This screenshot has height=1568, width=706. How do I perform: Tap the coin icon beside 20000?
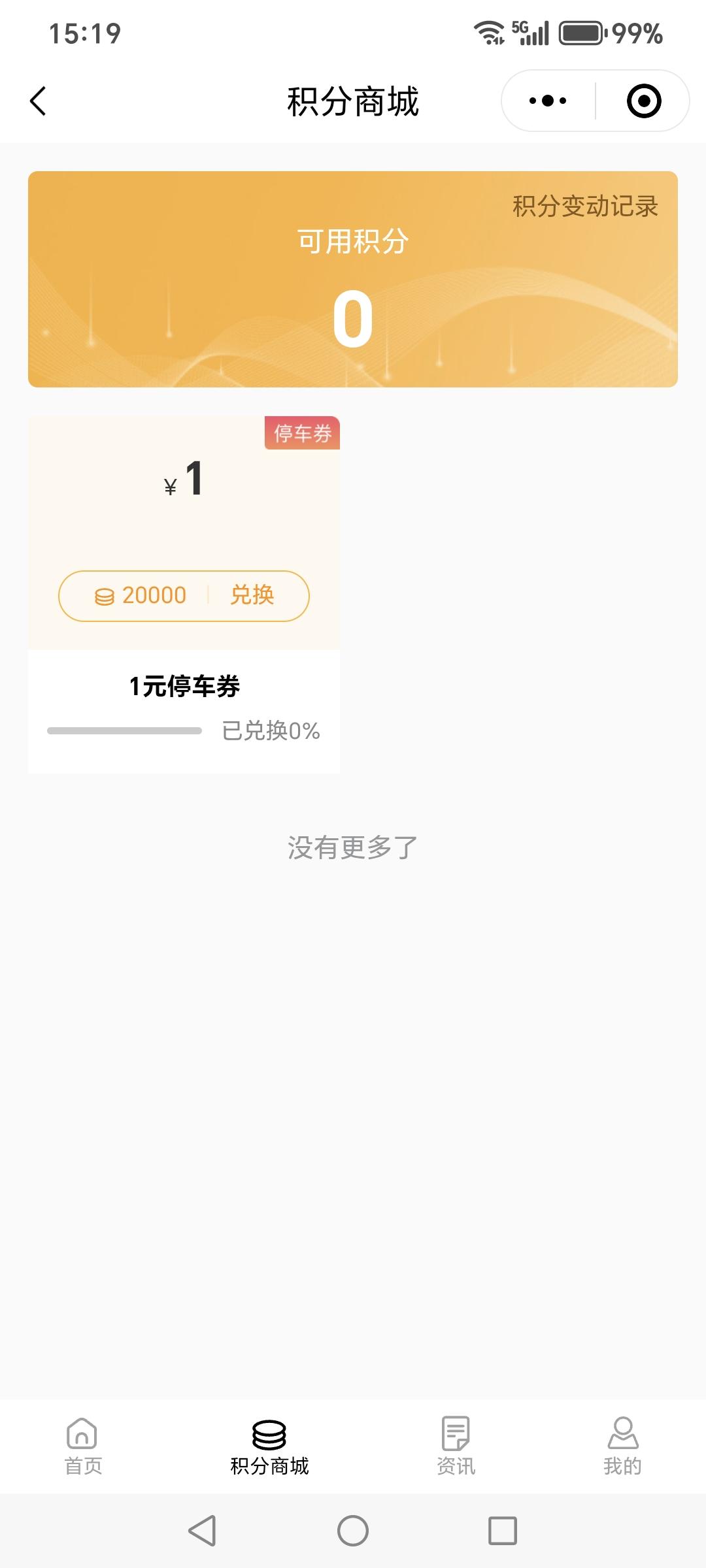point(103,595)
